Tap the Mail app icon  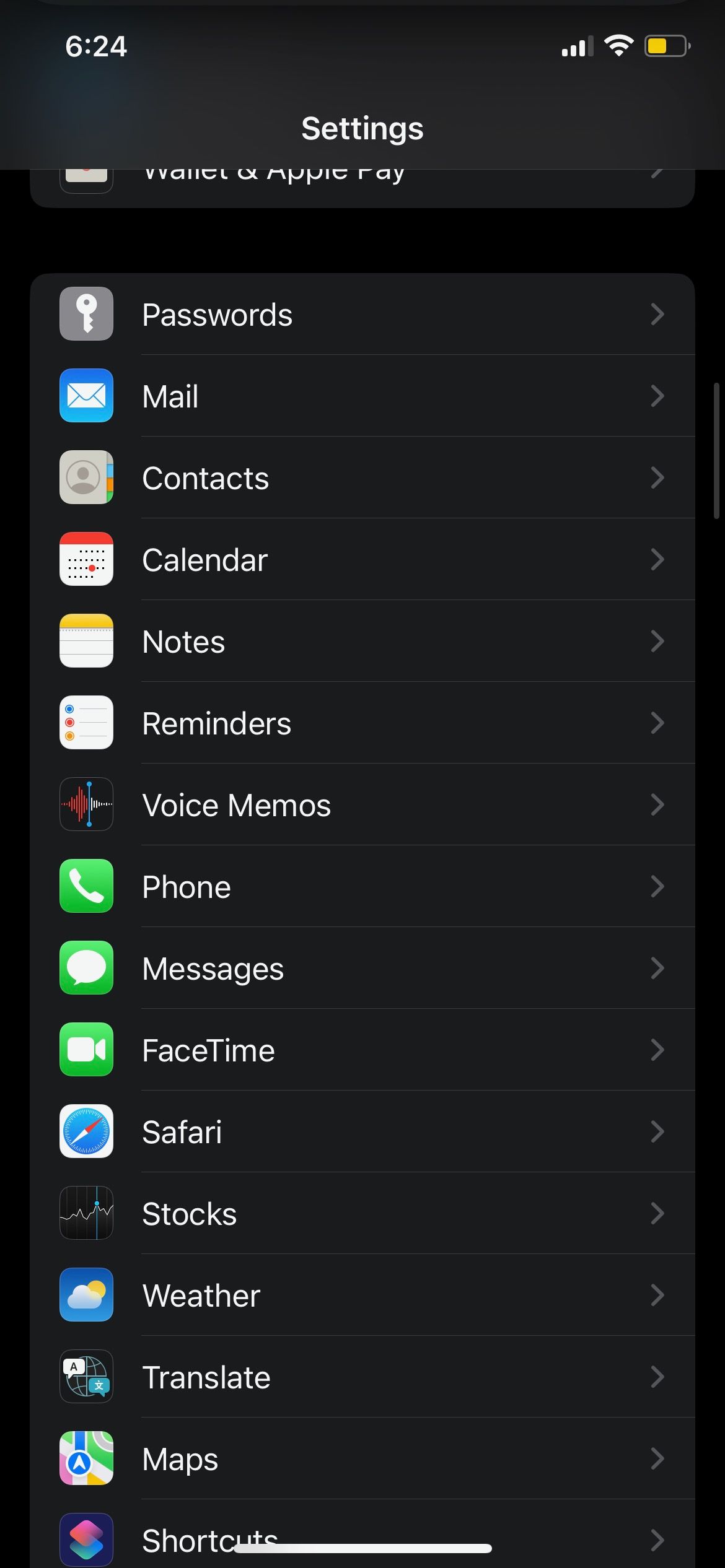tap(86, 396)
